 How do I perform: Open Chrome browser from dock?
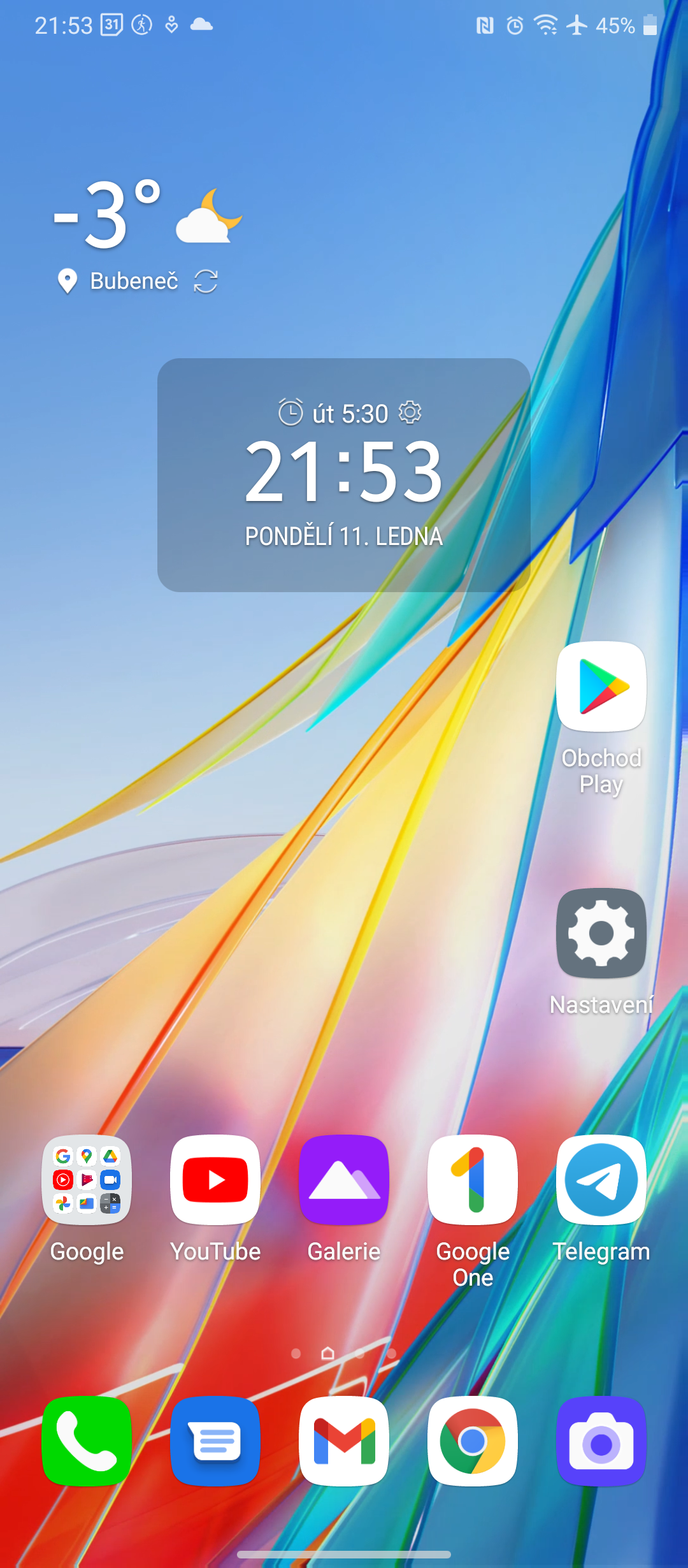click(x=473, y=1441)
